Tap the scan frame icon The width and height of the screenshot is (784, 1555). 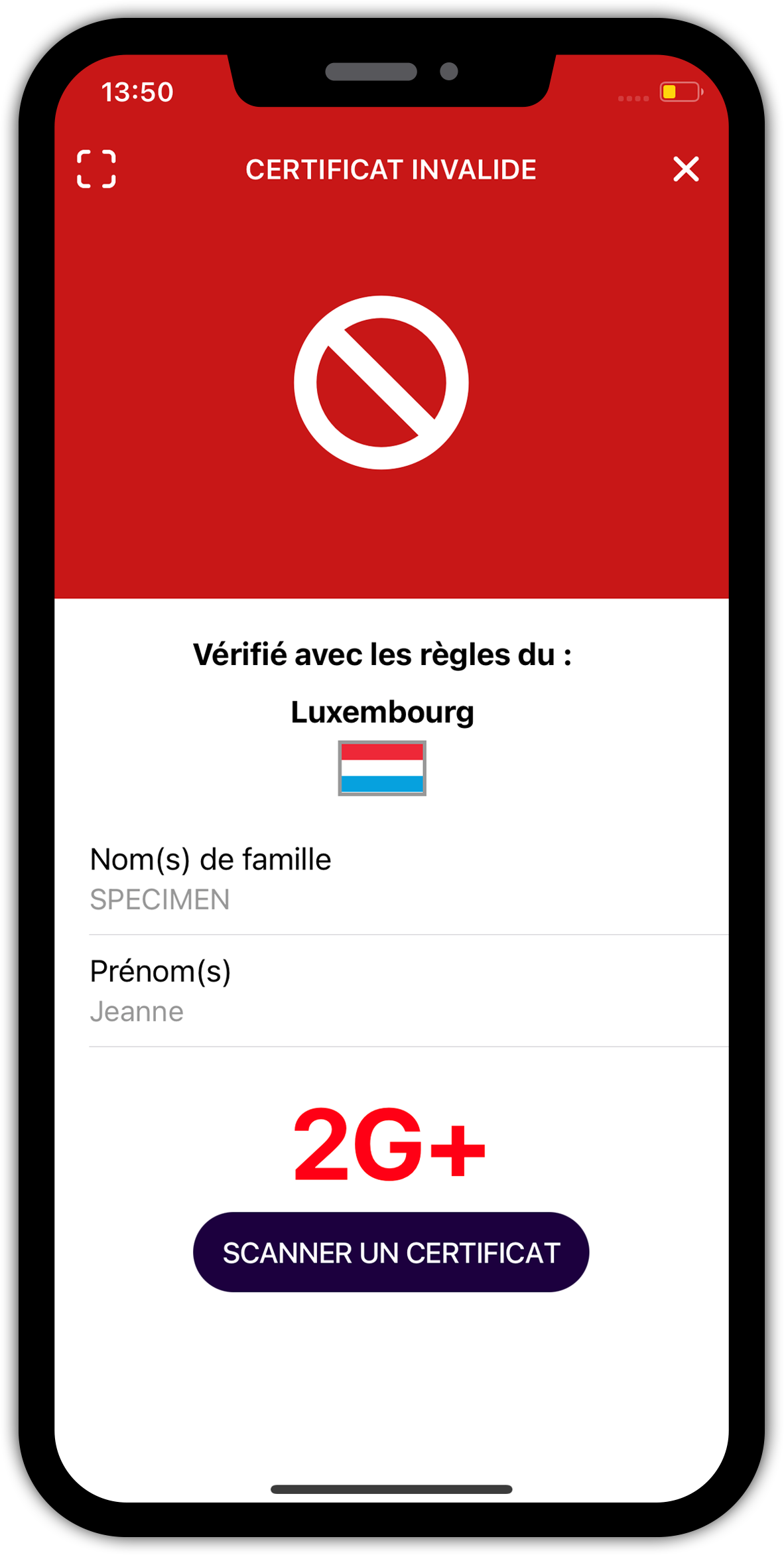(x=96, y=169)
